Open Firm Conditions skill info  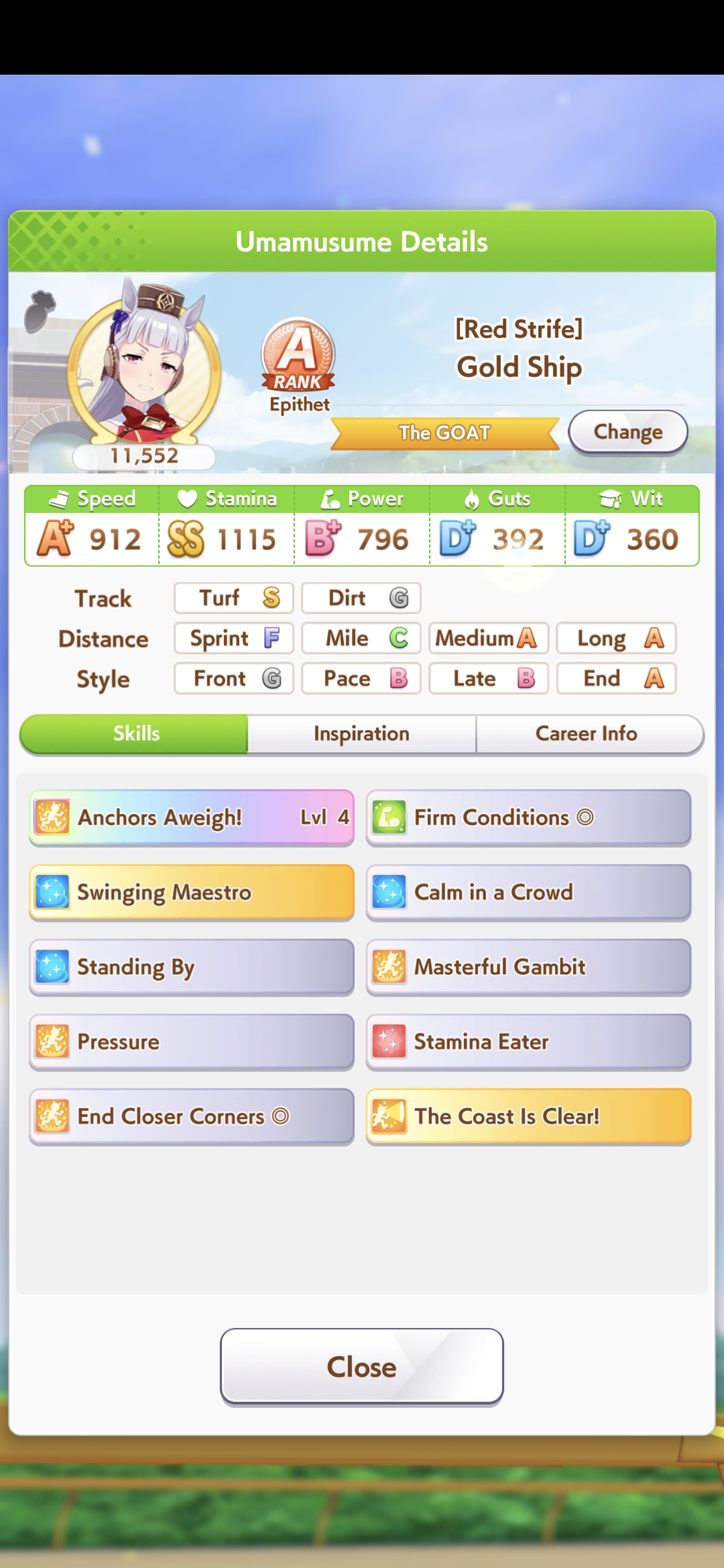pyautogui.click(x=528, y=817)
